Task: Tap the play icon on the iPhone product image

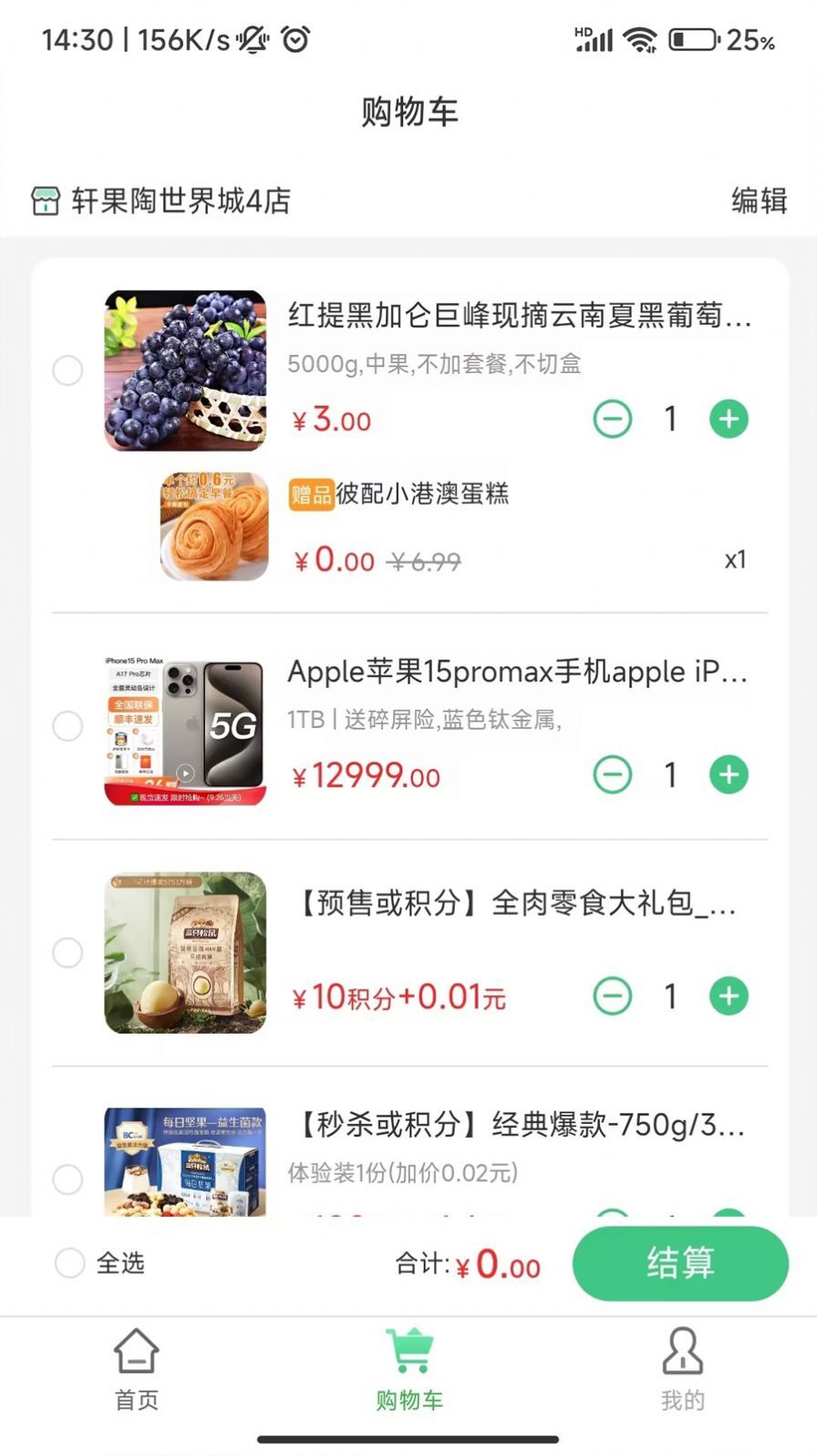Action: [187, 775]
